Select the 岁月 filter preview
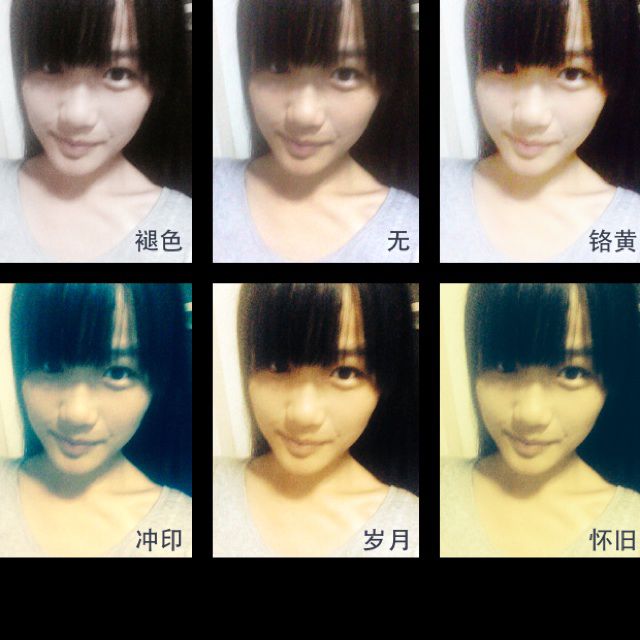640x640 pixels. coord(316,420)
